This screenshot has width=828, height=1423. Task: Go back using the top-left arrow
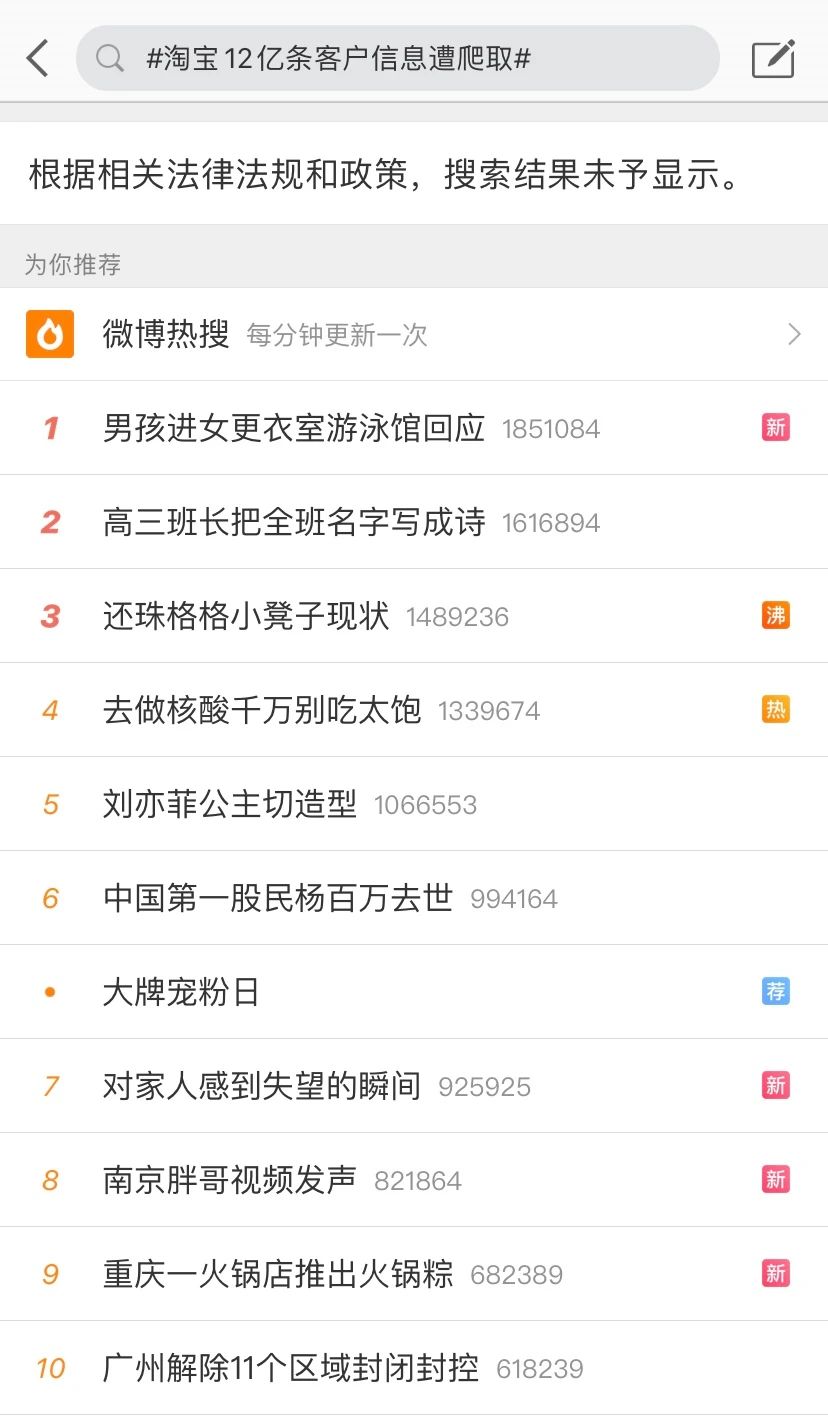click(x=38, y=59)
